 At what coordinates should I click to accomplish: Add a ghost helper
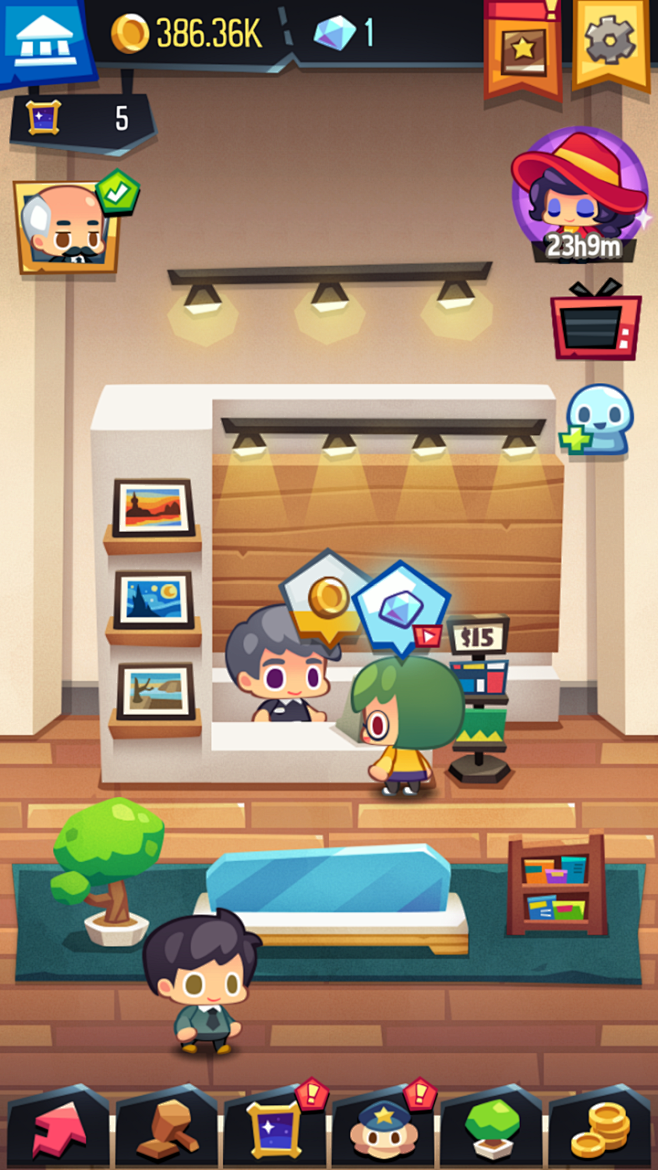pos(598,420)
